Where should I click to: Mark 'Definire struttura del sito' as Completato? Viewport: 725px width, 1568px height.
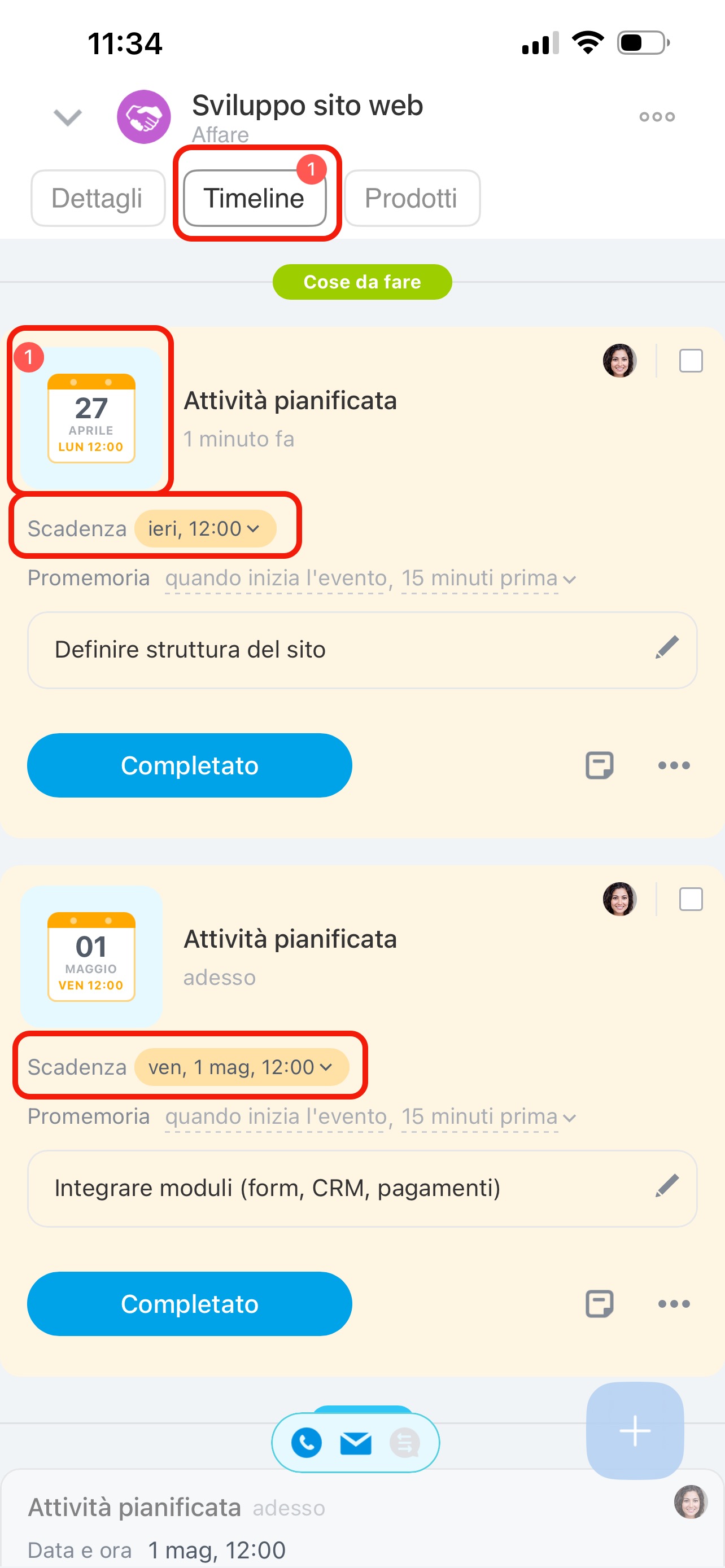pyautogui.click(x=189, y=765)
